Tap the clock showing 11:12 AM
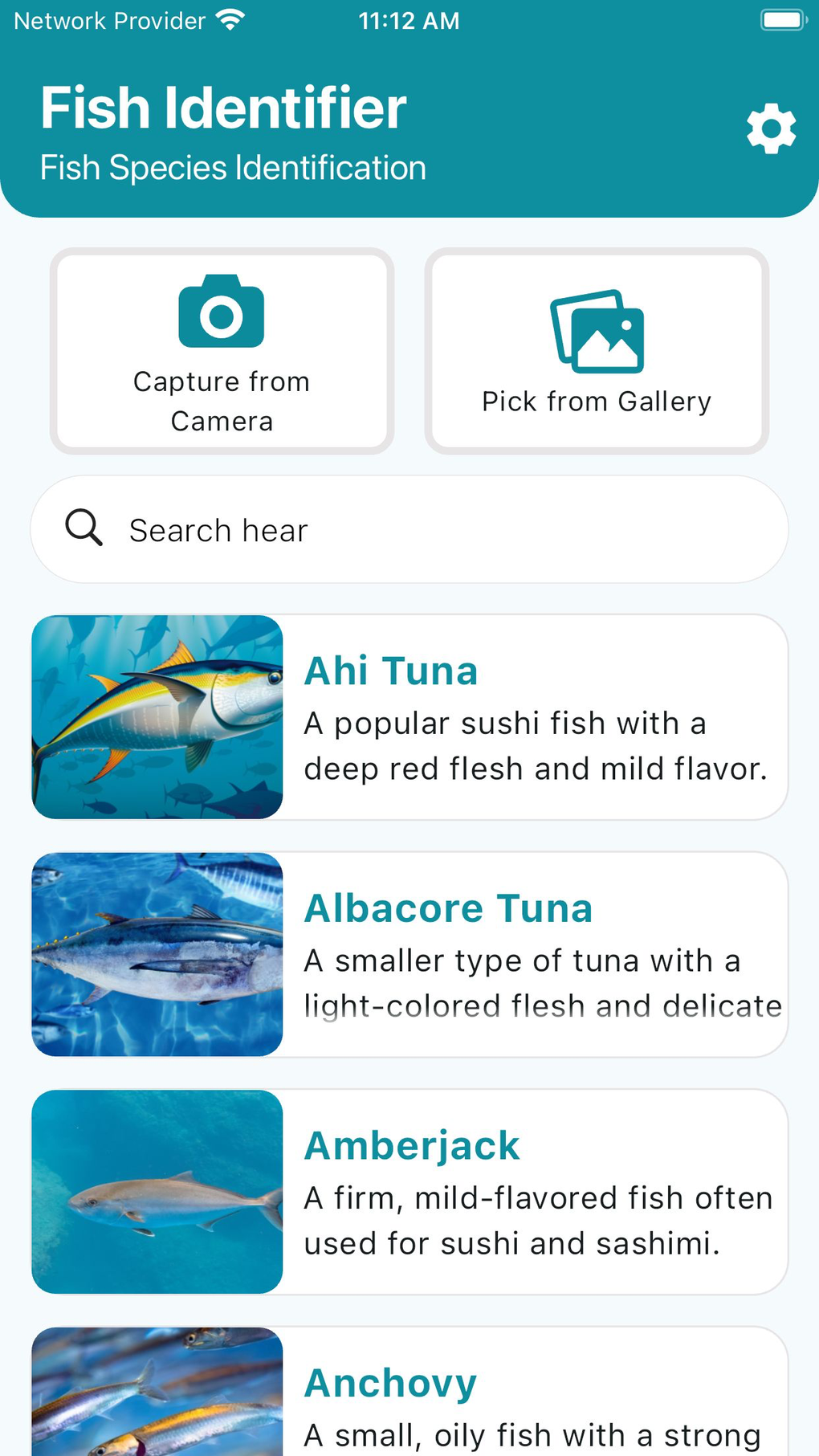Screen dimensions: 819x1456 point(409,20)
